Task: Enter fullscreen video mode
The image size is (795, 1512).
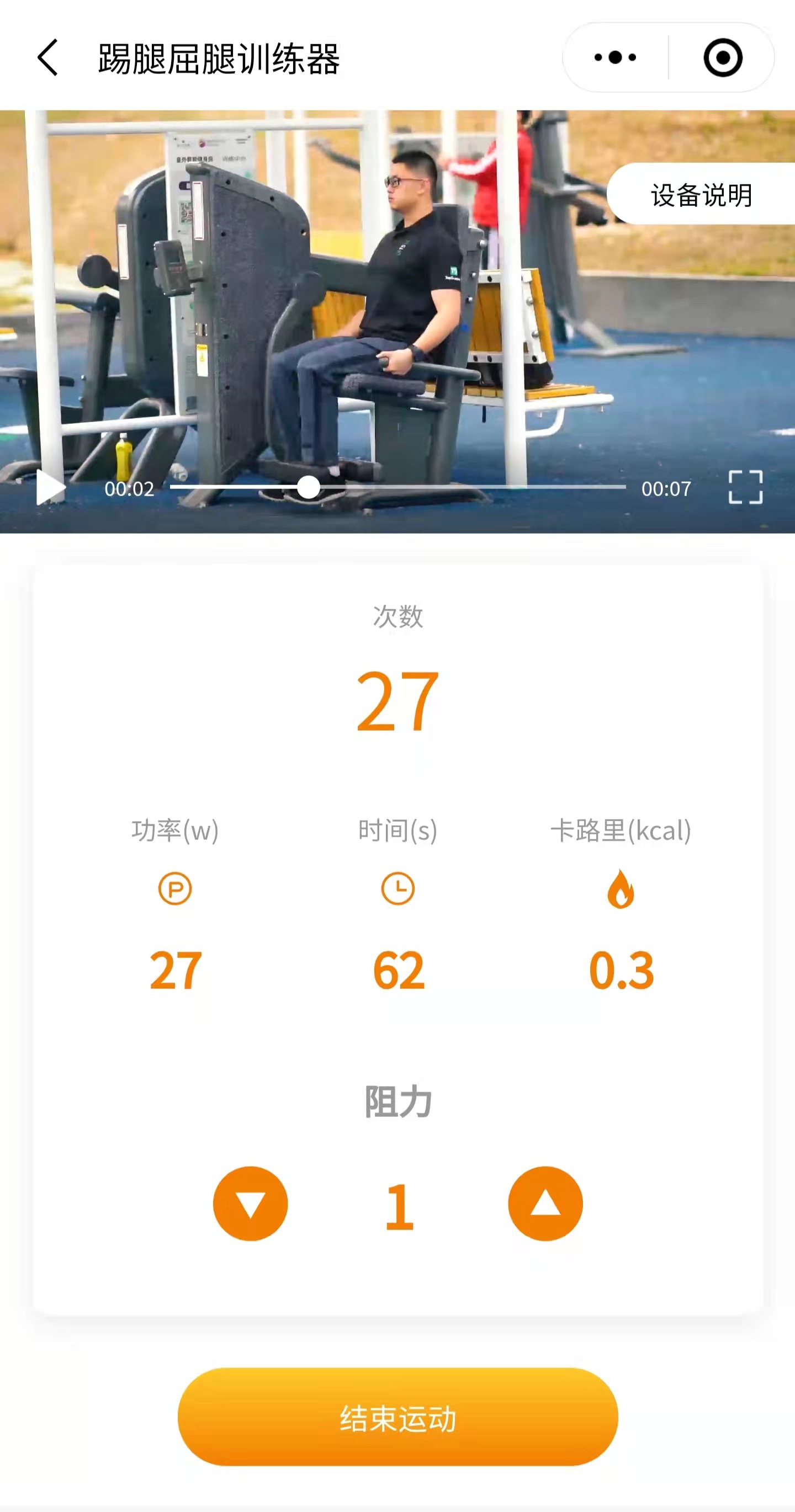Action: (745, 487)
